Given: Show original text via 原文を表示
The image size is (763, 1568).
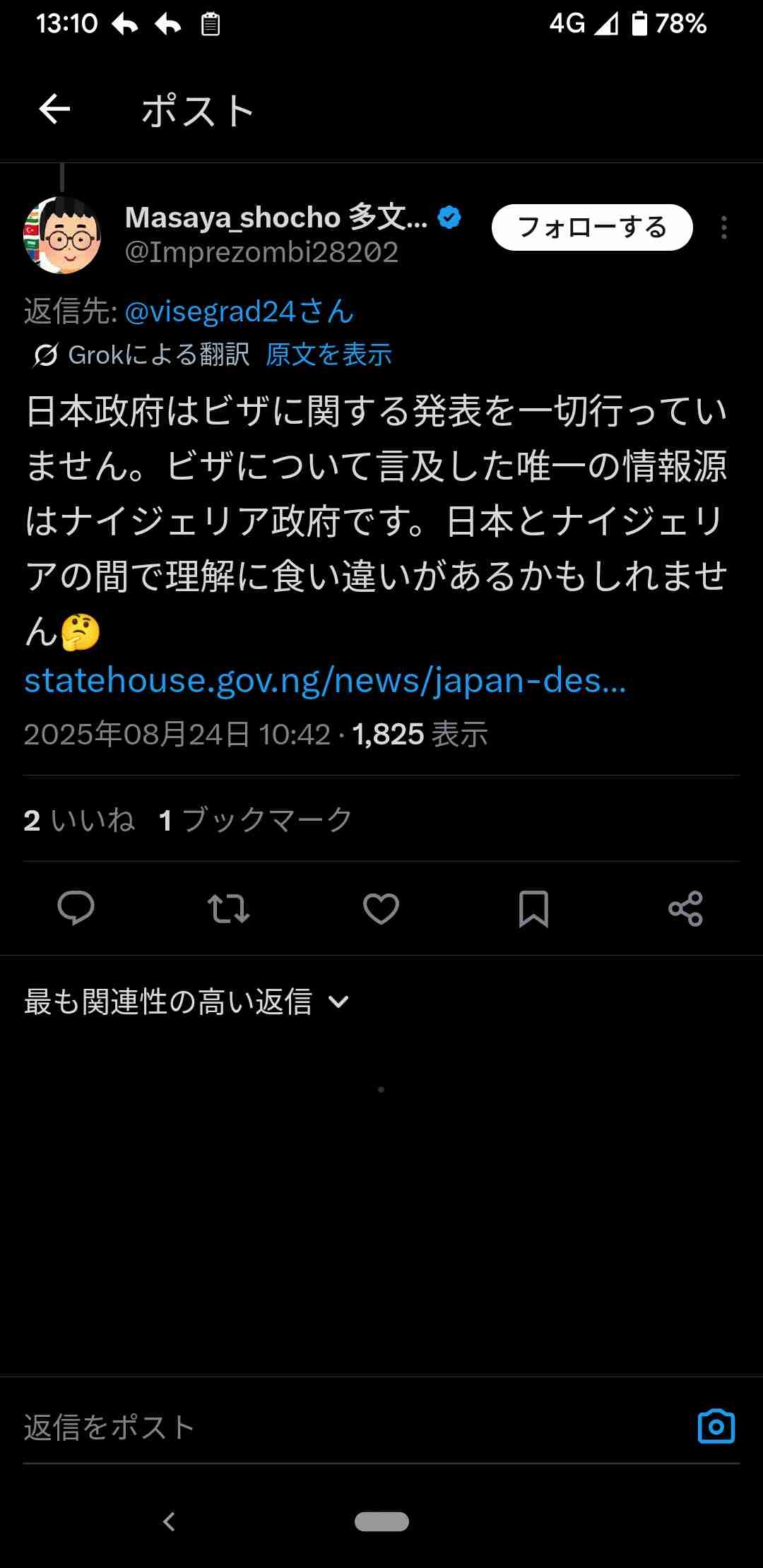Looking at the screenshot, I should (329, 355).
